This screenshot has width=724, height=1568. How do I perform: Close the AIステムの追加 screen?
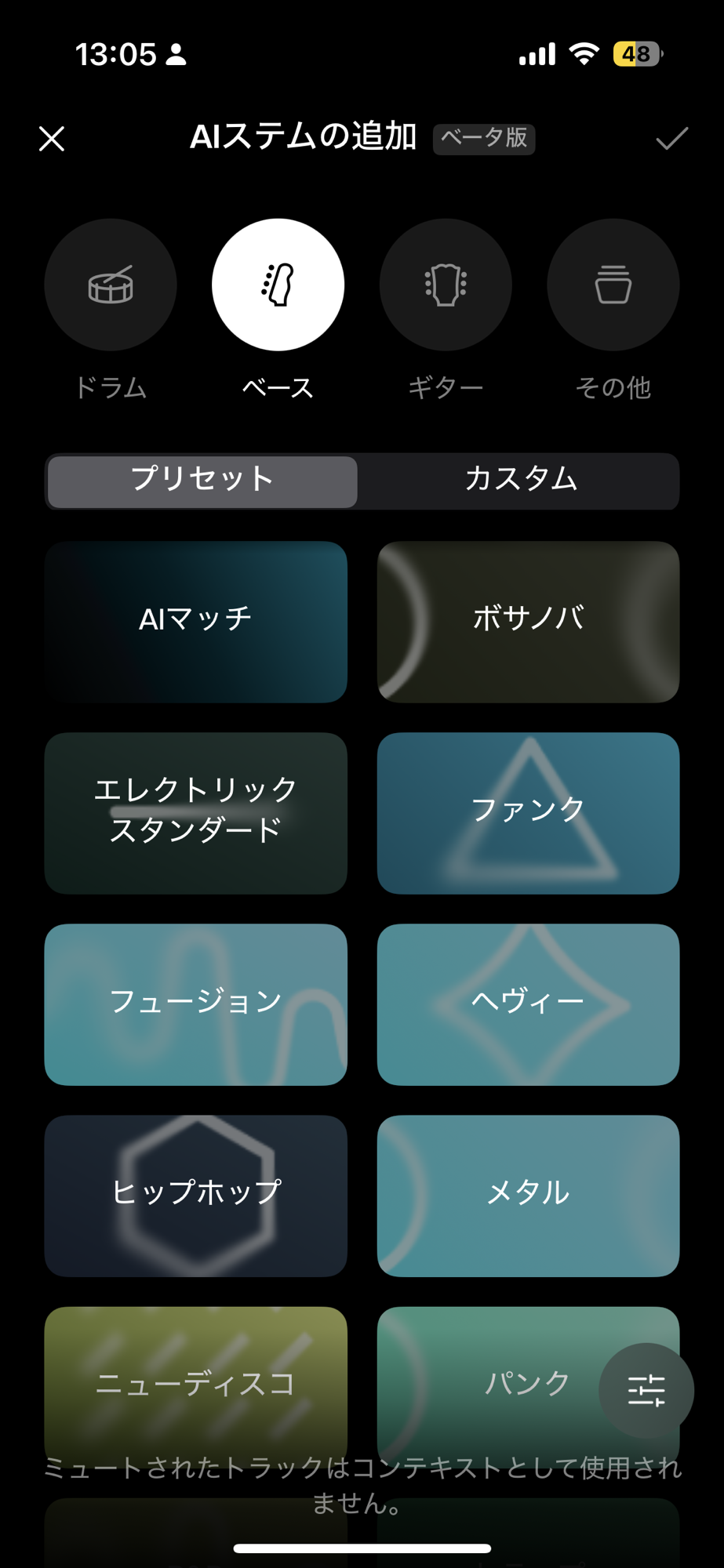point(52,139)
